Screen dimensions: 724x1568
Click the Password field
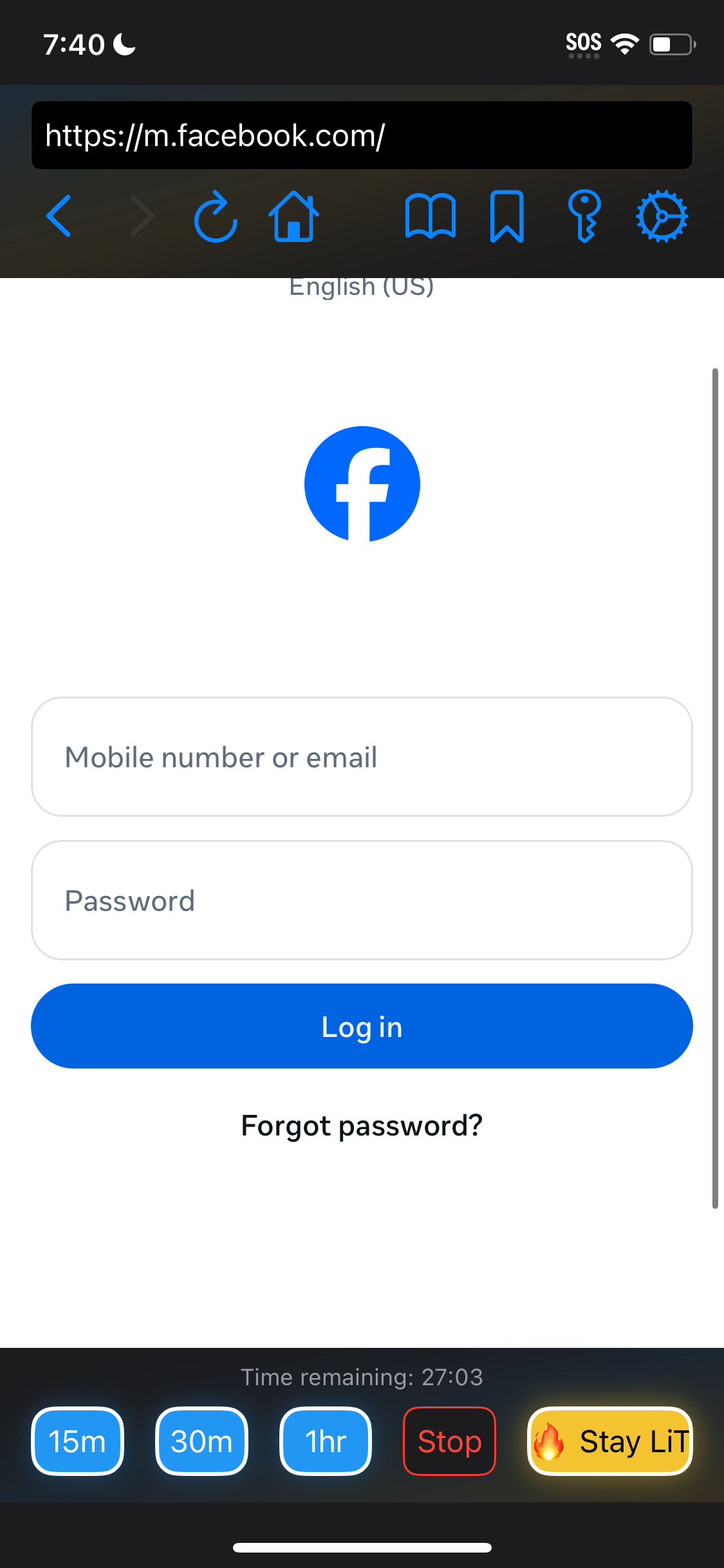(362, 900)
